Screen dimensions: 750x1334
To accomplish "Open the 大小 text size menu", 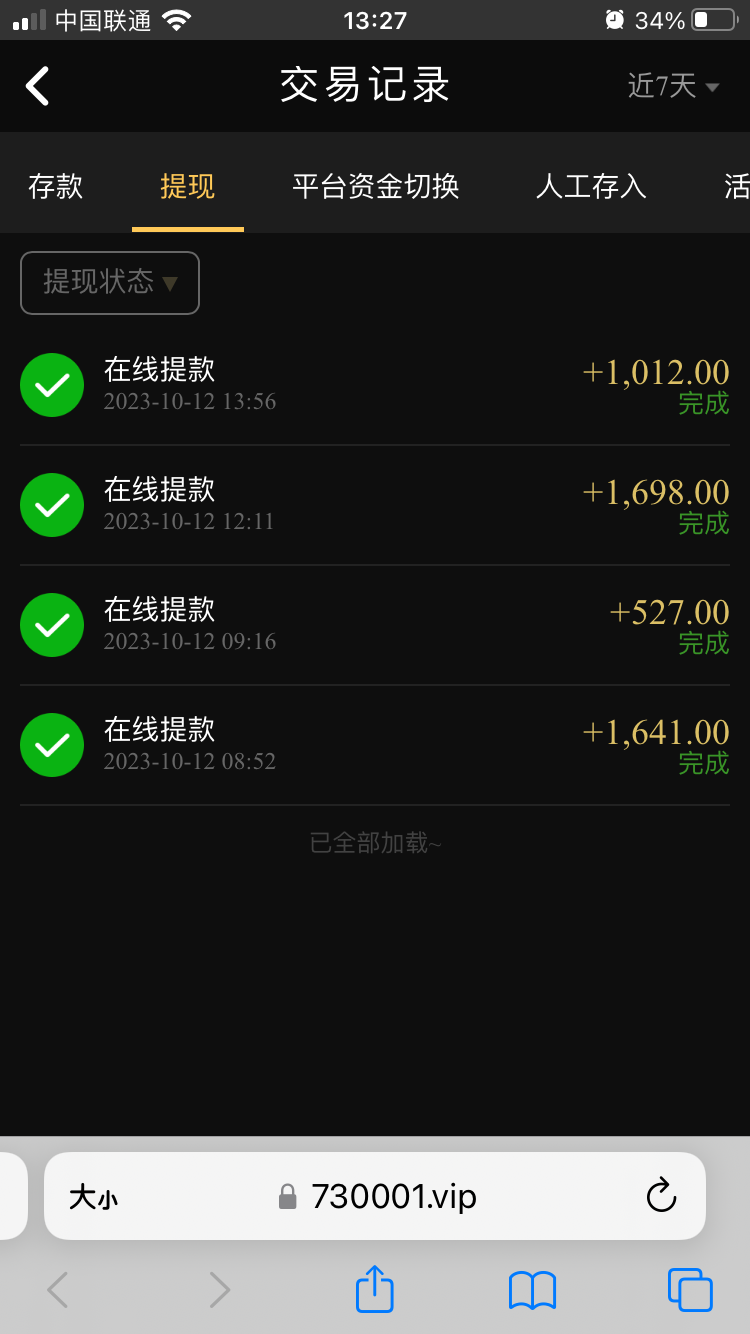I will tap(93, 1197).
